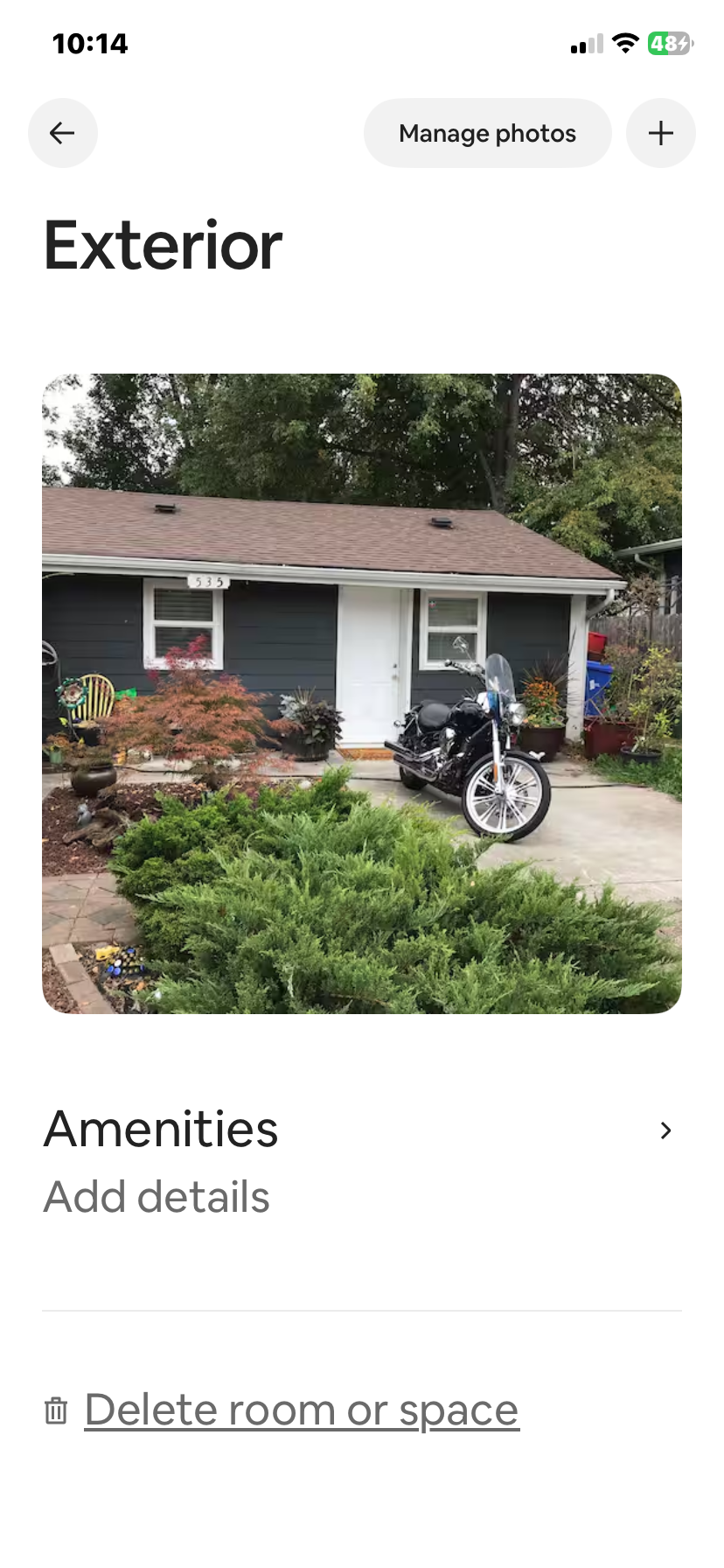Tap the plus icon to add photo

661,133
